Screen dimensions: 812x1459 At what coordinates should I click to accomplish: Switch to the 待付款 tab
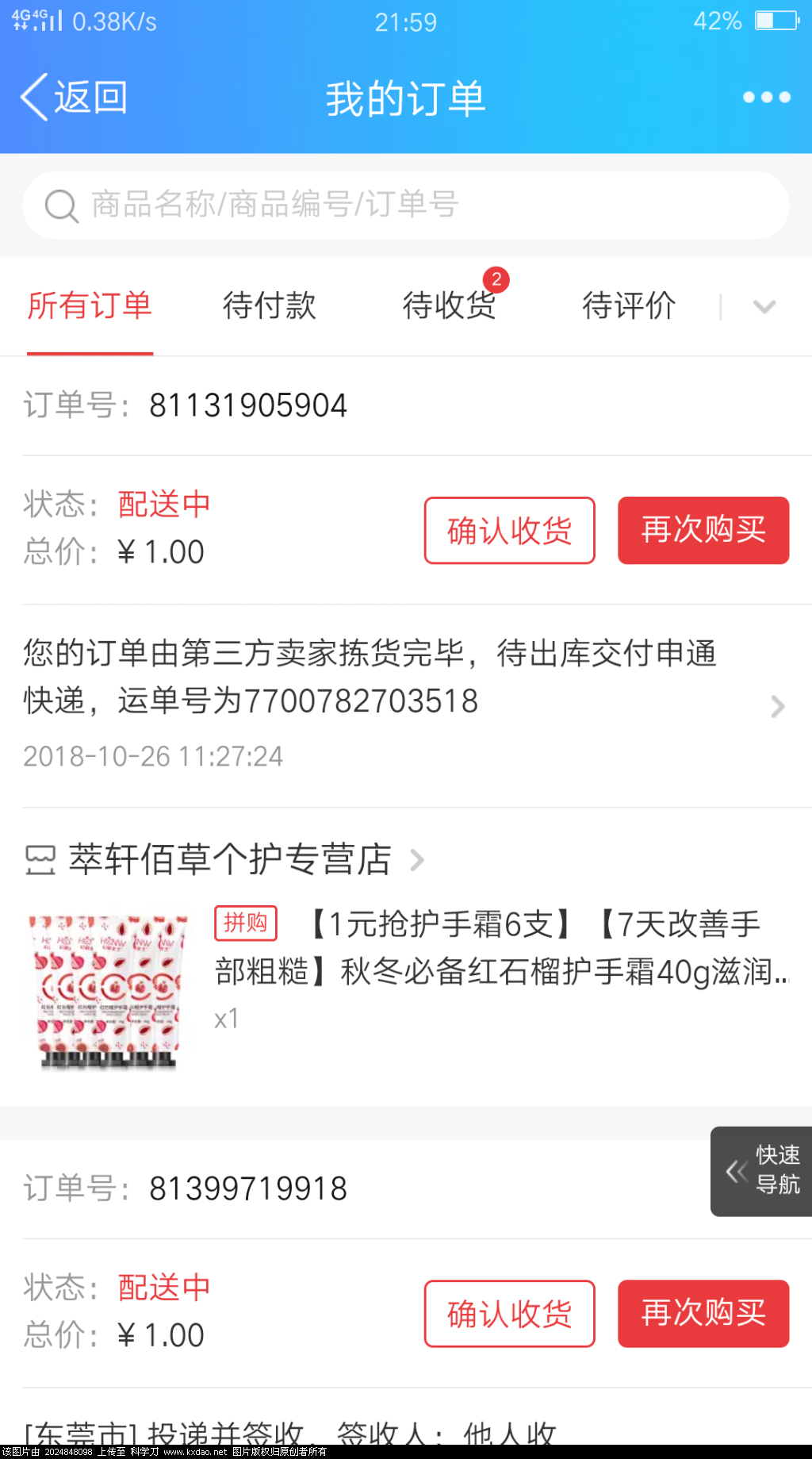tap(269, 306)
